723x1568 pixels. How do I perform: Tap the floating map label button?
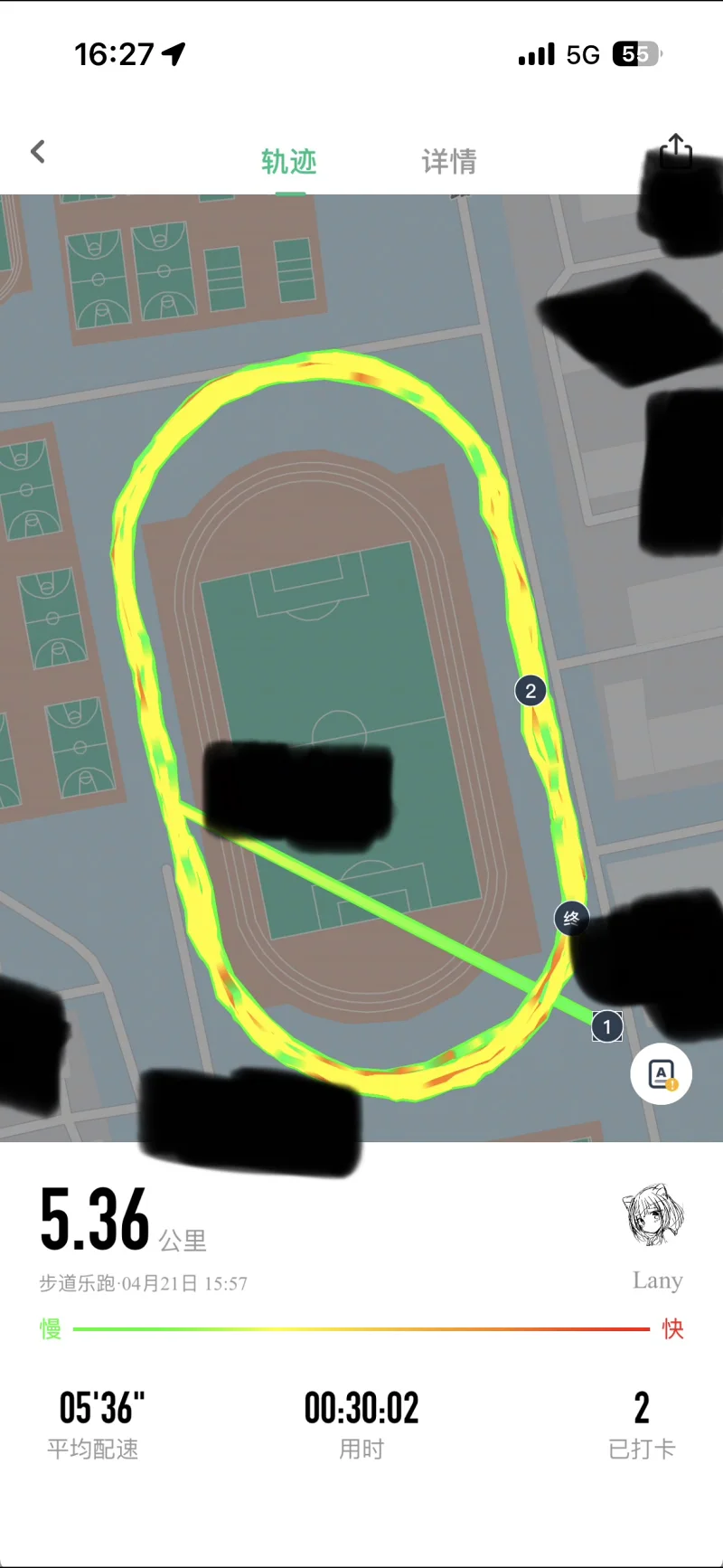tap(662, 1074)
